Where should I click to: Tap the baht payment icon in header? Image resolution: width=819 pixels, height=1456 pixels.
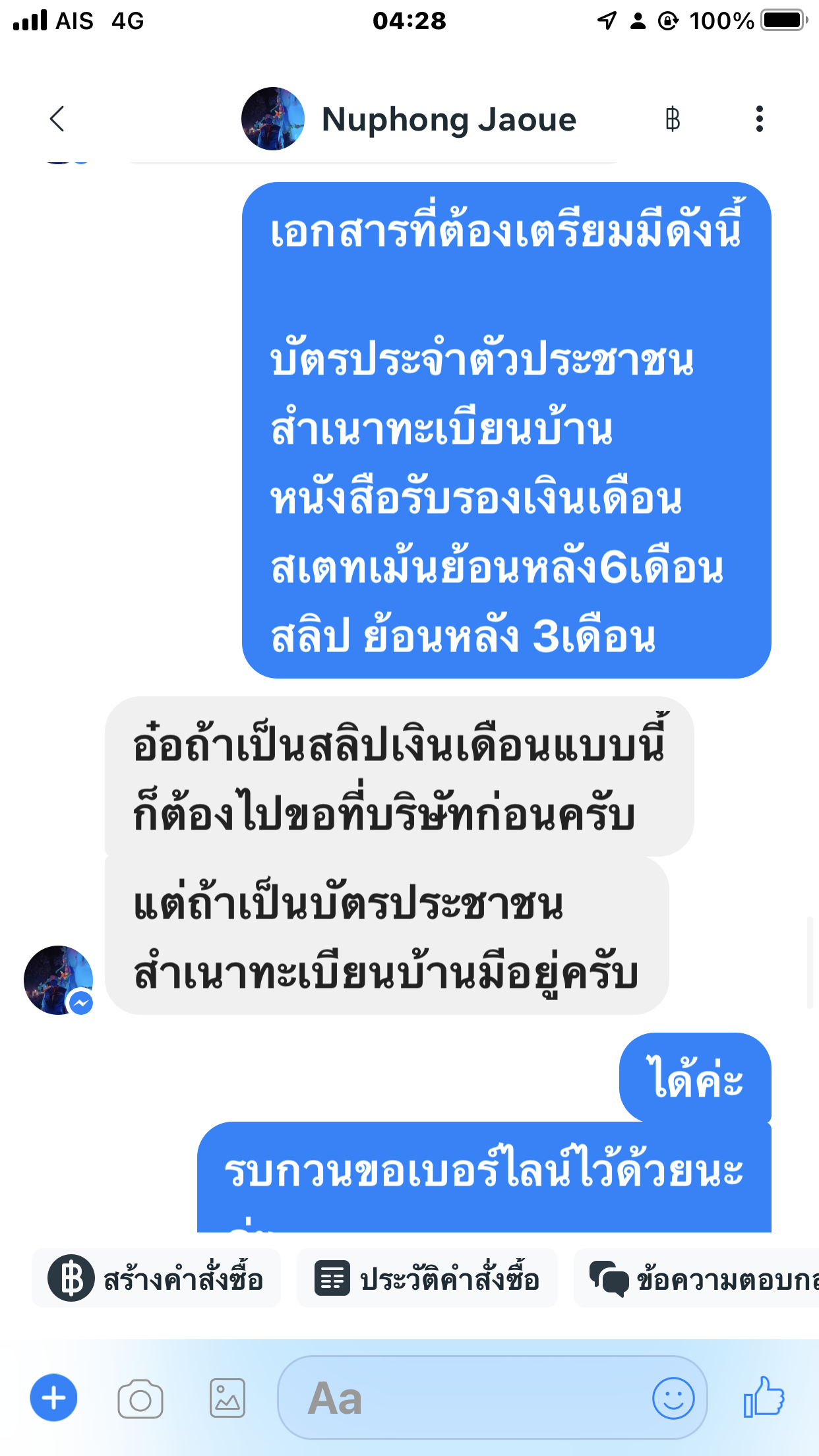tap(672, 119)
